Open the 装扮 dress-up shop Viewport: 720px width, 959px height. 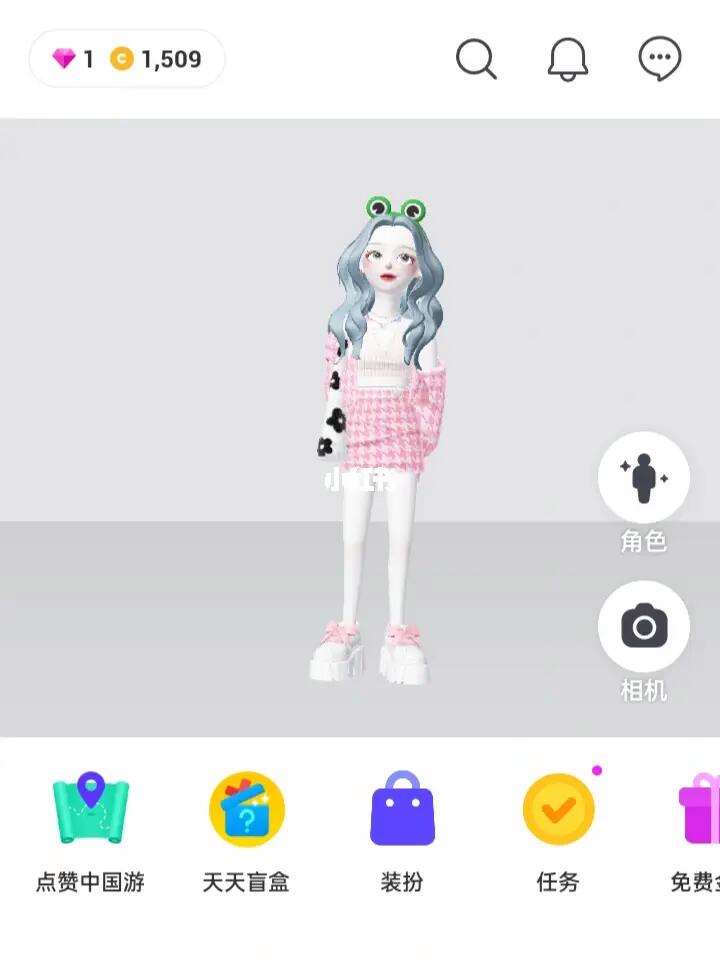(402, 810)
